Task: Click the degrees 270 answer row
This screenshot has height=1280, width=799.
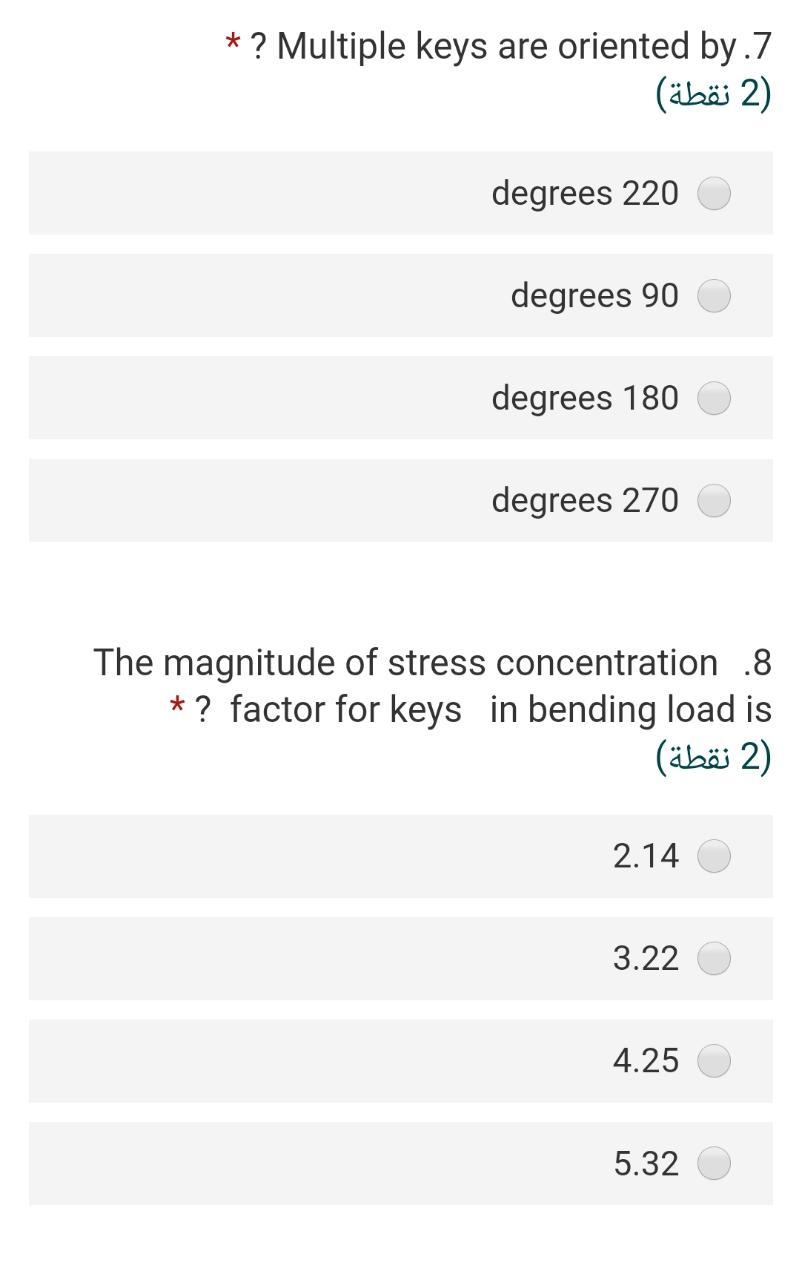Action: tap(400, 500)
